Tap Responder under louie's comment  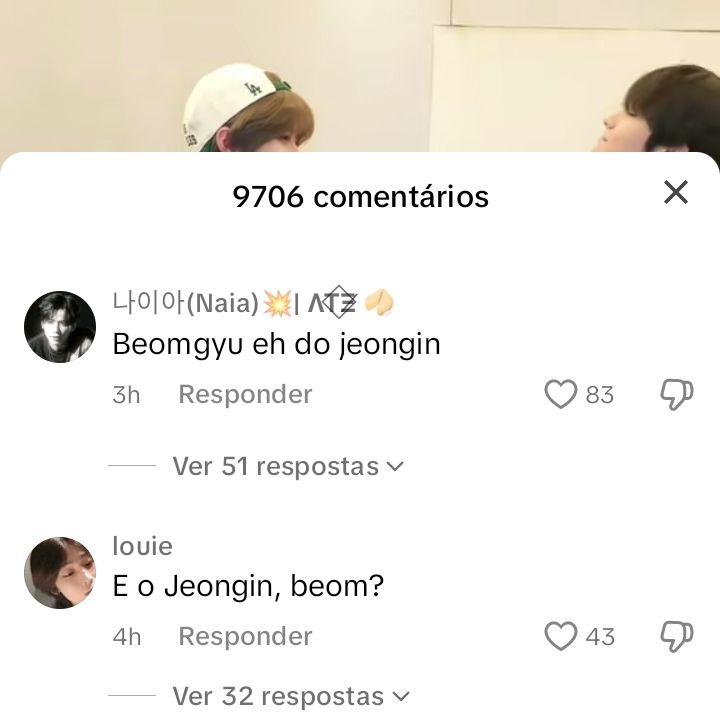click(x=245, y=636)
